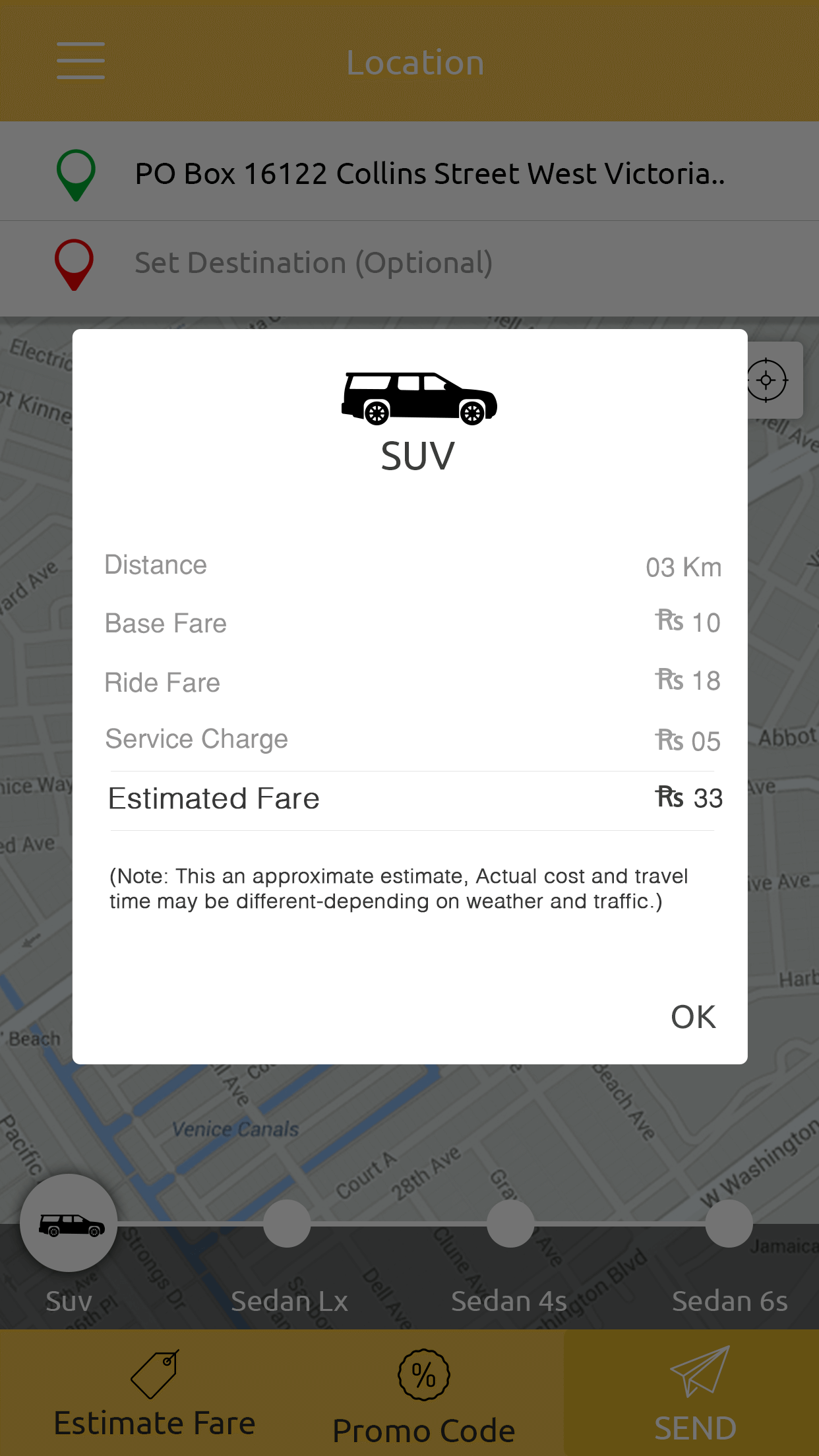
Task: Recenter map to my location
Action: 767,380
